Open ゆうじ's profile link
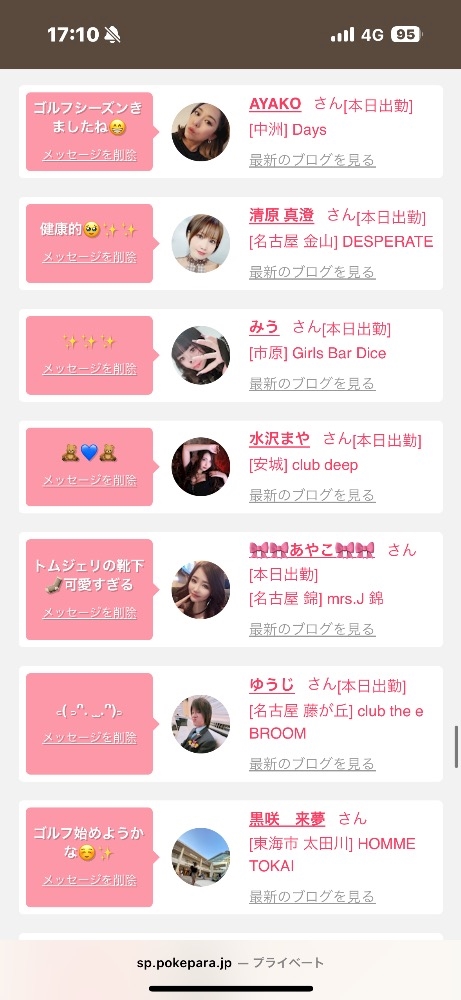Image resolution: width=461 pixels, height=1000 pixels. [272, 685]
